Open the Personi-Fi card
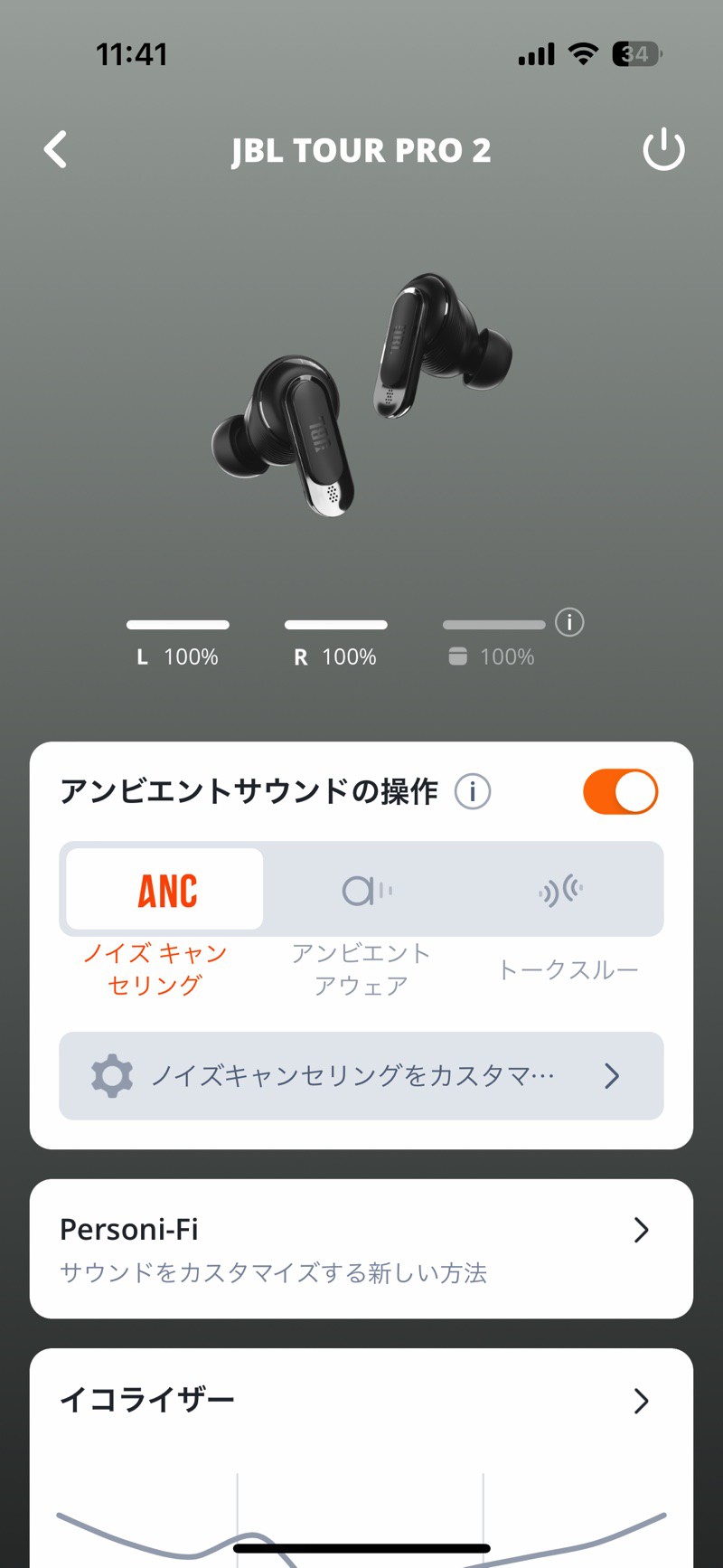This screenshot has height=1568, width=723. pos(361,1249)
